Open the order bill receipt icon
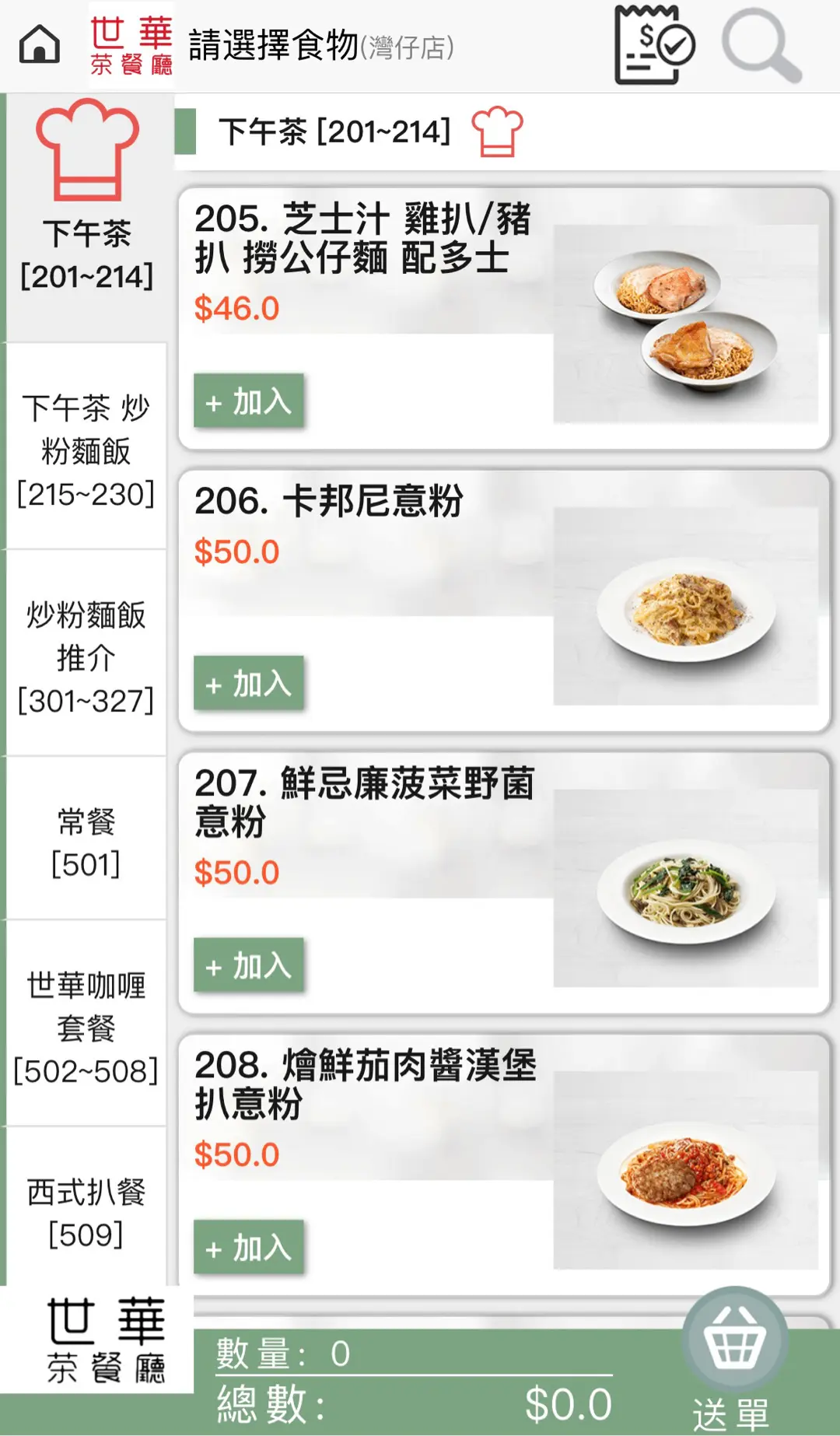The height and width of the screenshot is (1436, 840). click(x=653, y=44)
